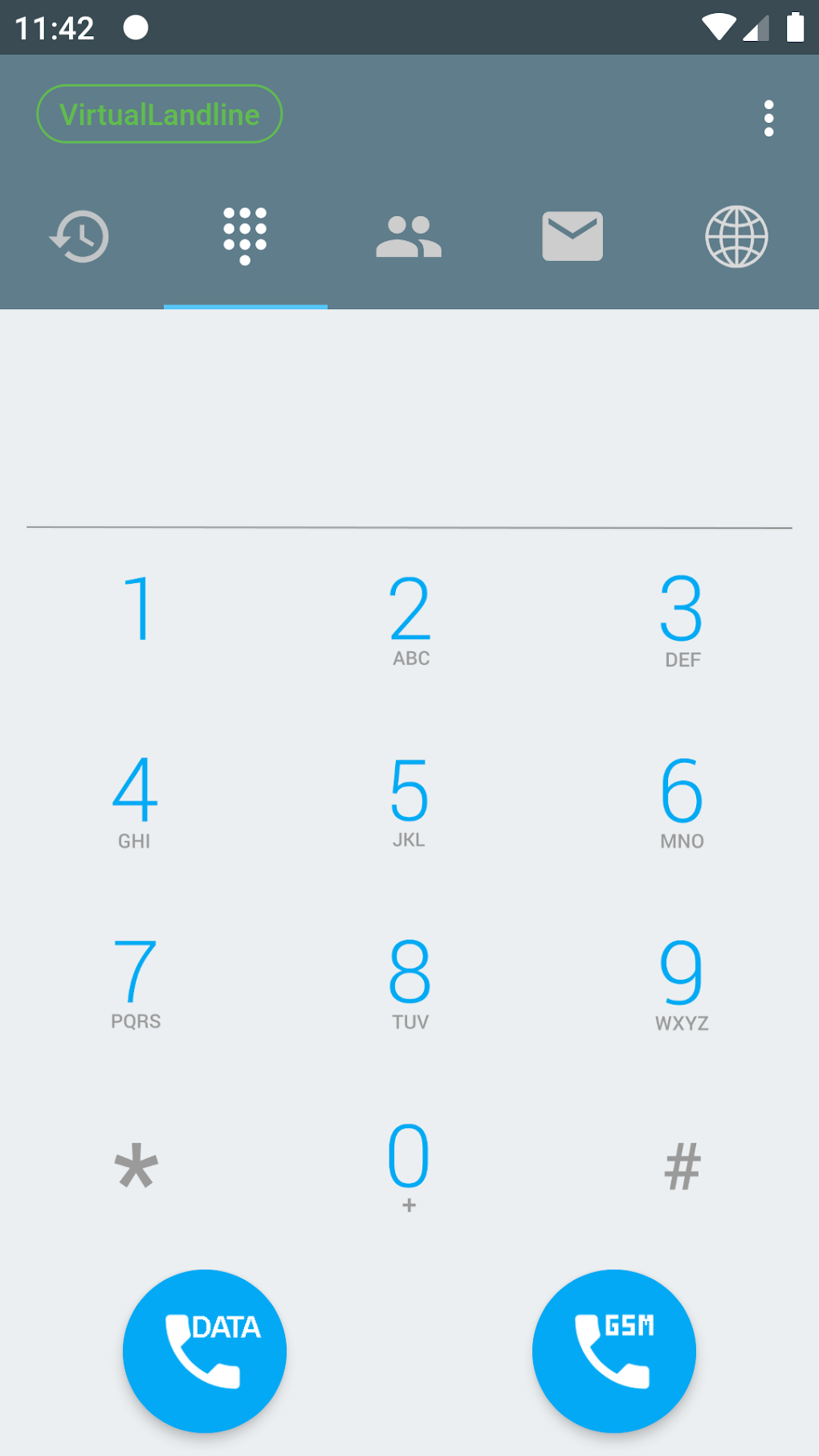Open the three-dot overflow menu
The image size is (819, 1456).
click(768, 118)
